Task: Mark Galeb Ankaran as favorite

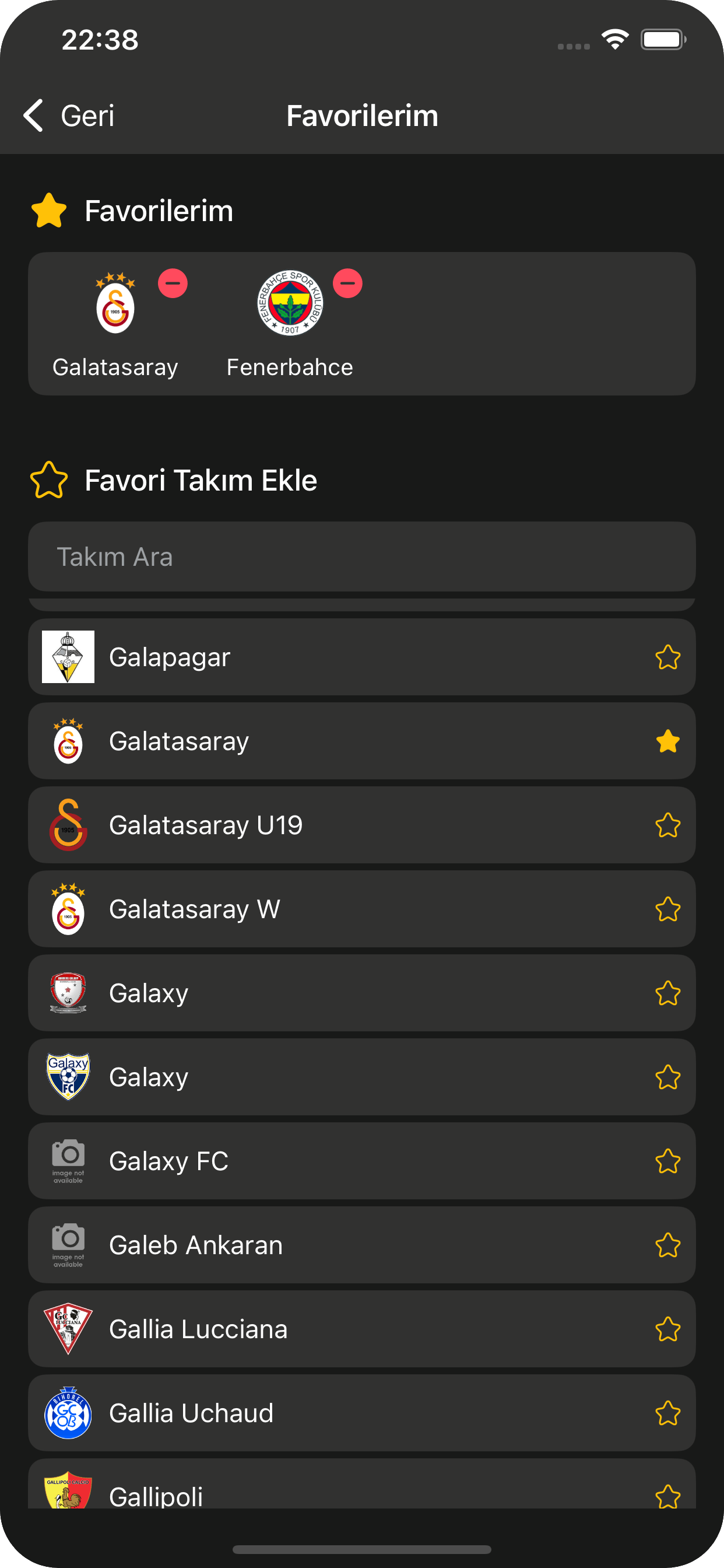Action: 667,1245
